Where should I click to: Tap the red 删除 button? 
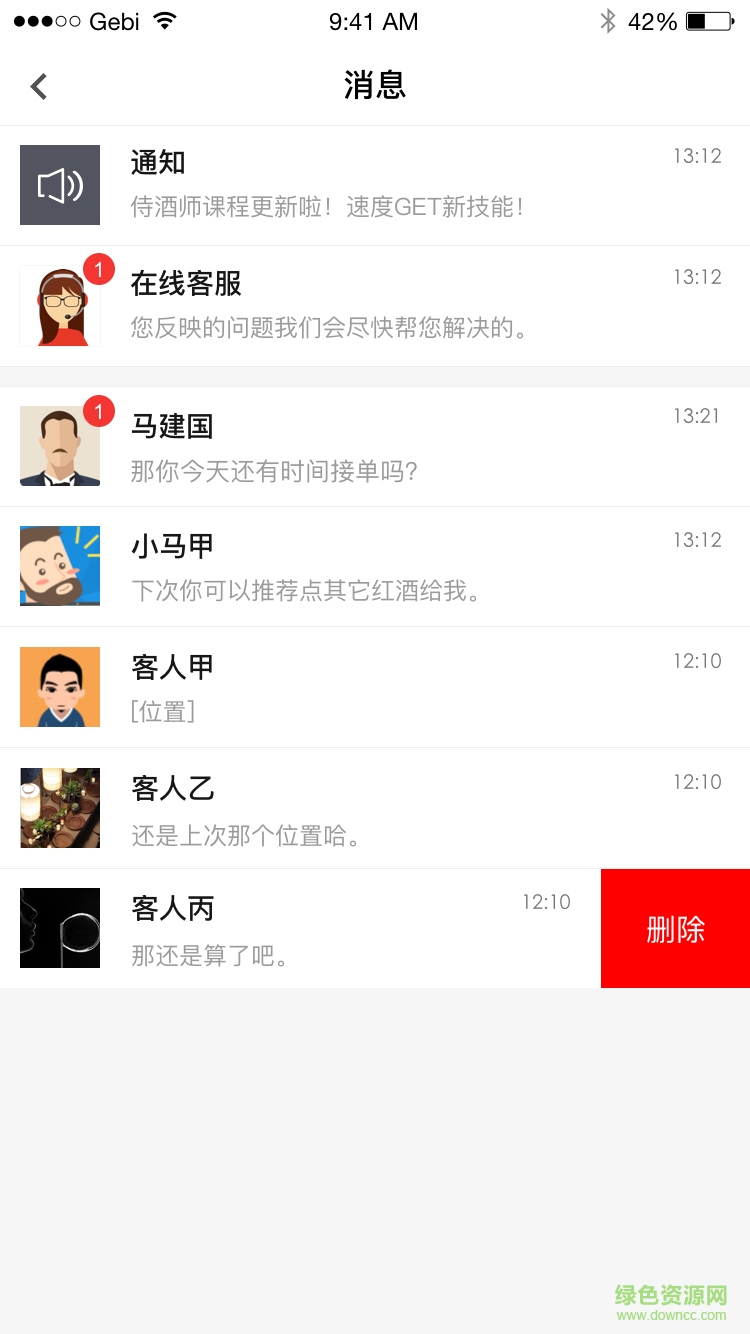pyautogui.click(x=675, y=929)
